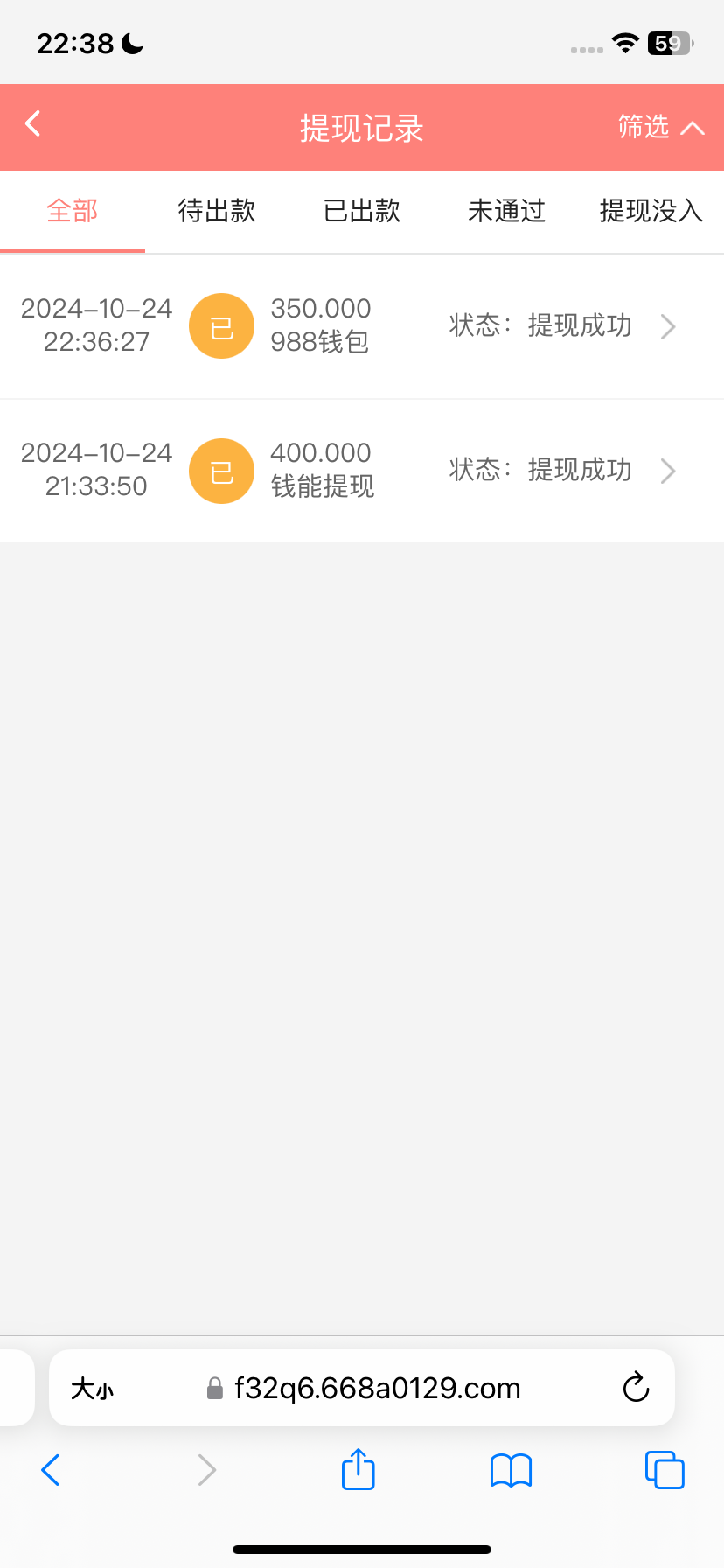Select the 已出款 tab
Screen dimensions: 724x1568
(362, 211)
